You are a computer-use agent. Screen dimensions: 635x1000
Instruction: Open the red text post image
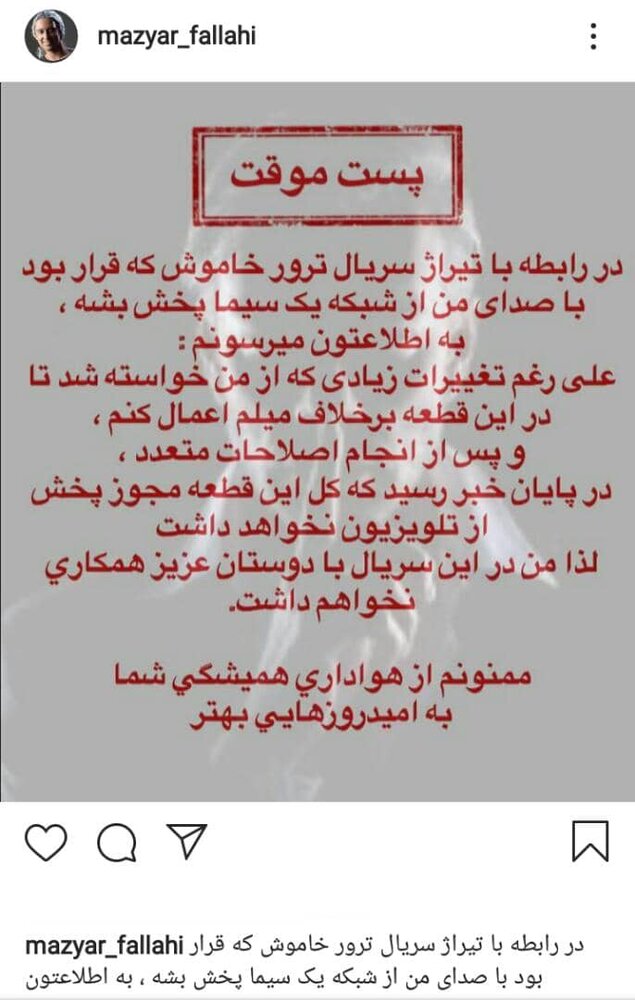click(x=317, y=440)
